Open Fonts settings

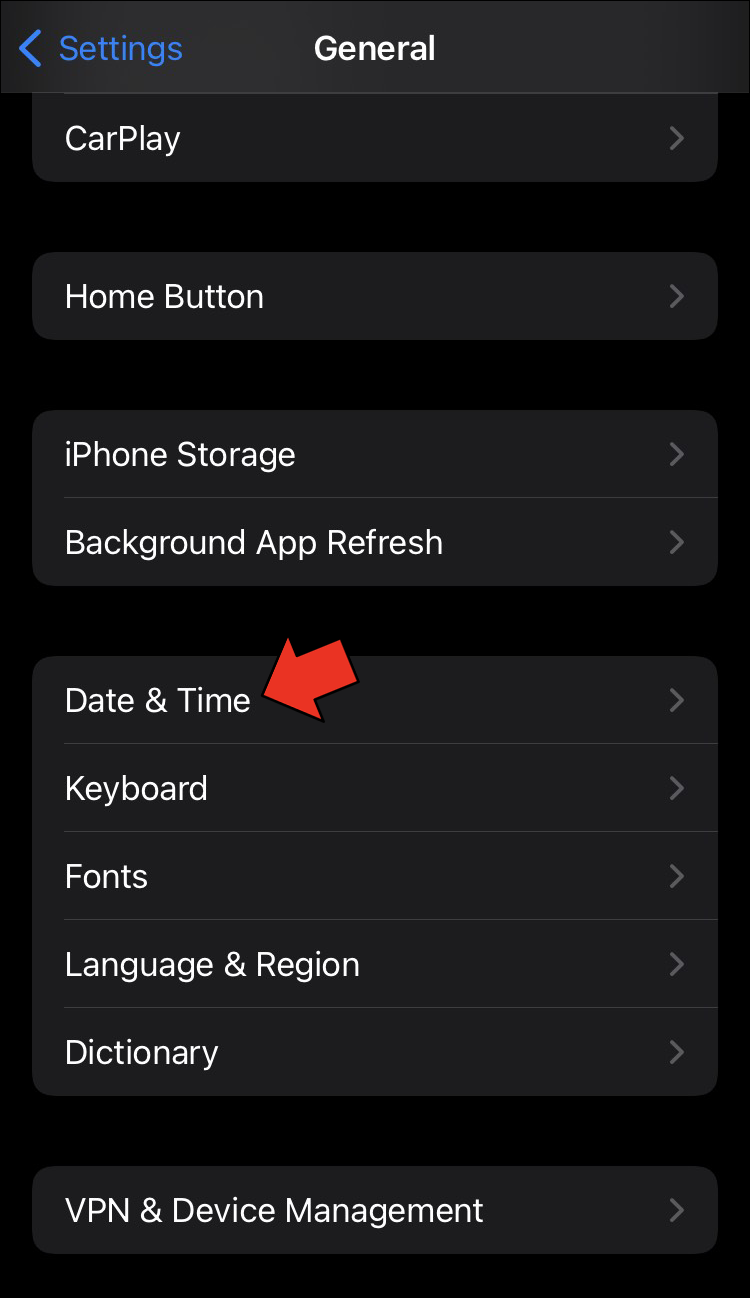click(374, 877)
